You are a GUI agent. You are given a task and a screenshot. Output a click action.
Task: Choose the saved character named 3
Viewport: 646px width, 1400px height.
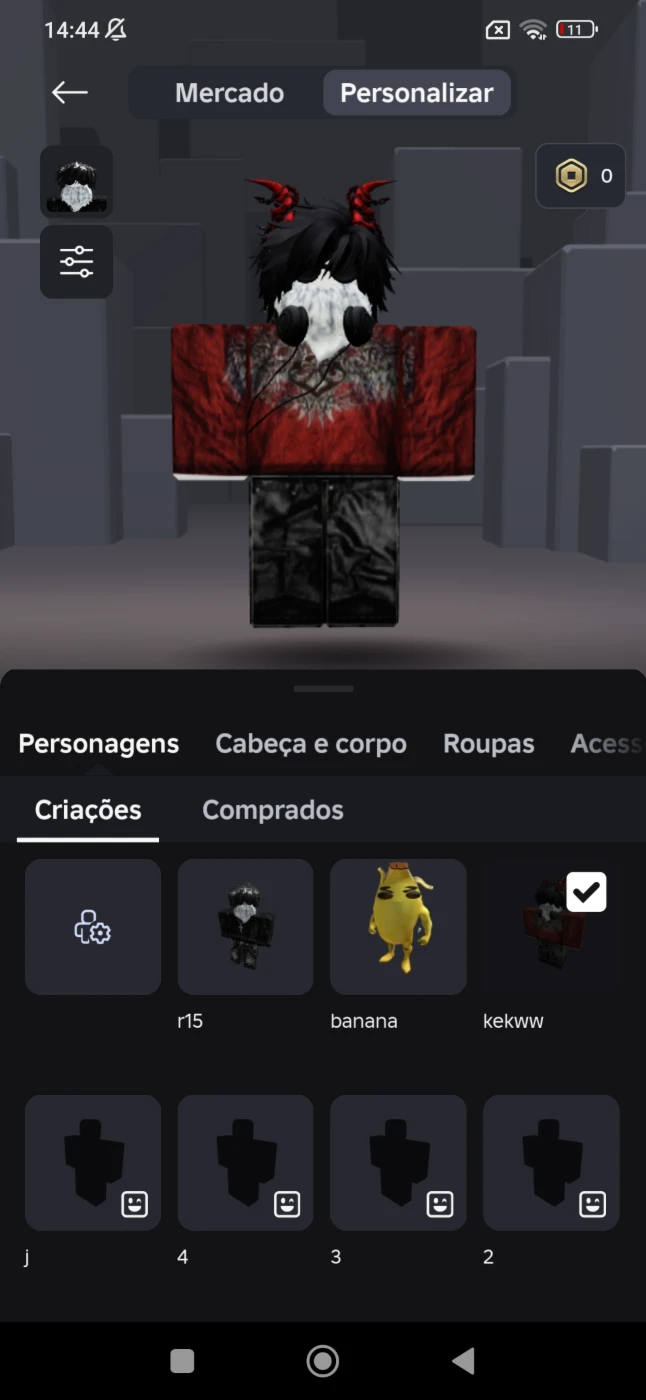tap(398, 1162)
